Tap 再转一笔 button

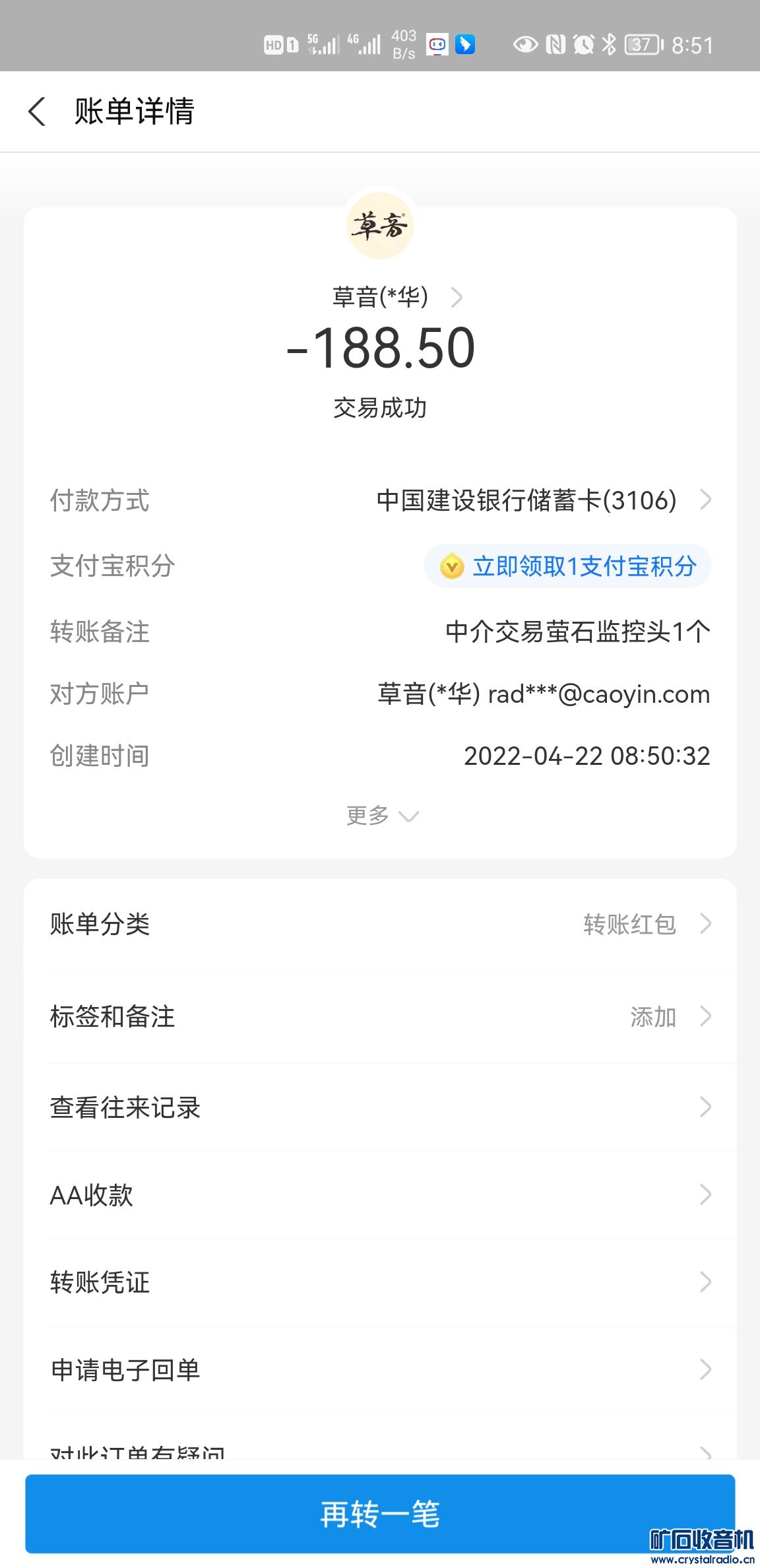coord(380,1514)
